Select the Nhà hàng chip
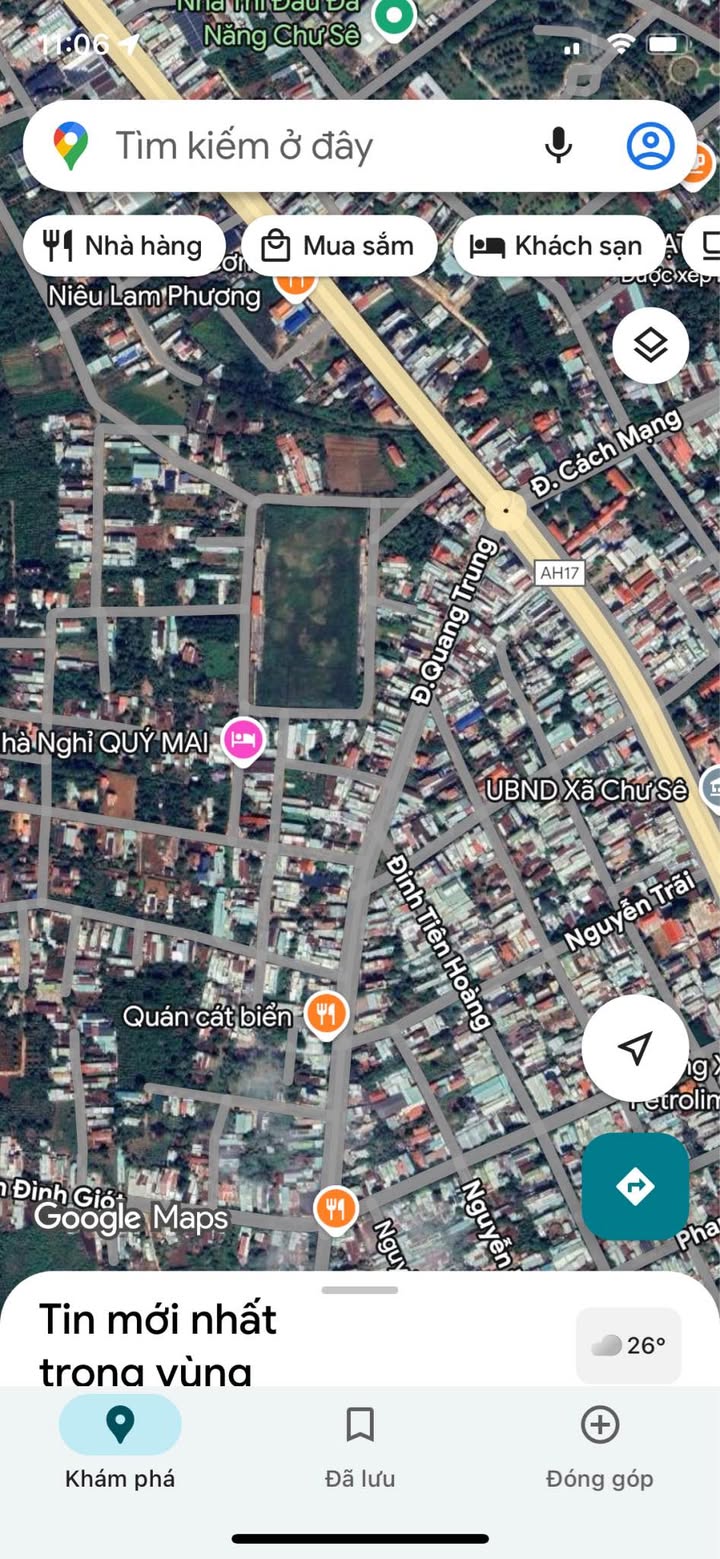The image size is (720, 1559). 124,246
